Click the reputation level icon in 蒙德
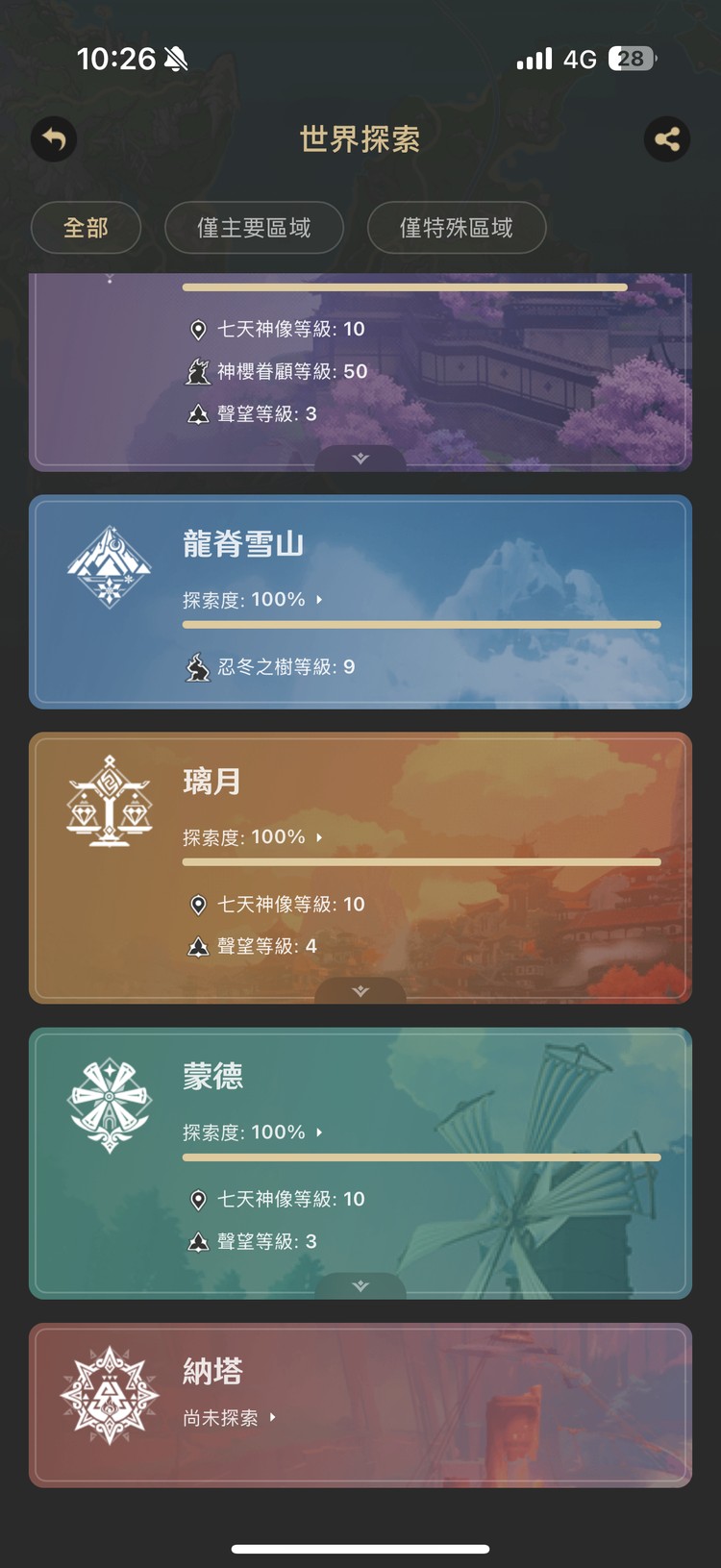This screenshot has width=721, height=1568. coord(199,1241)
